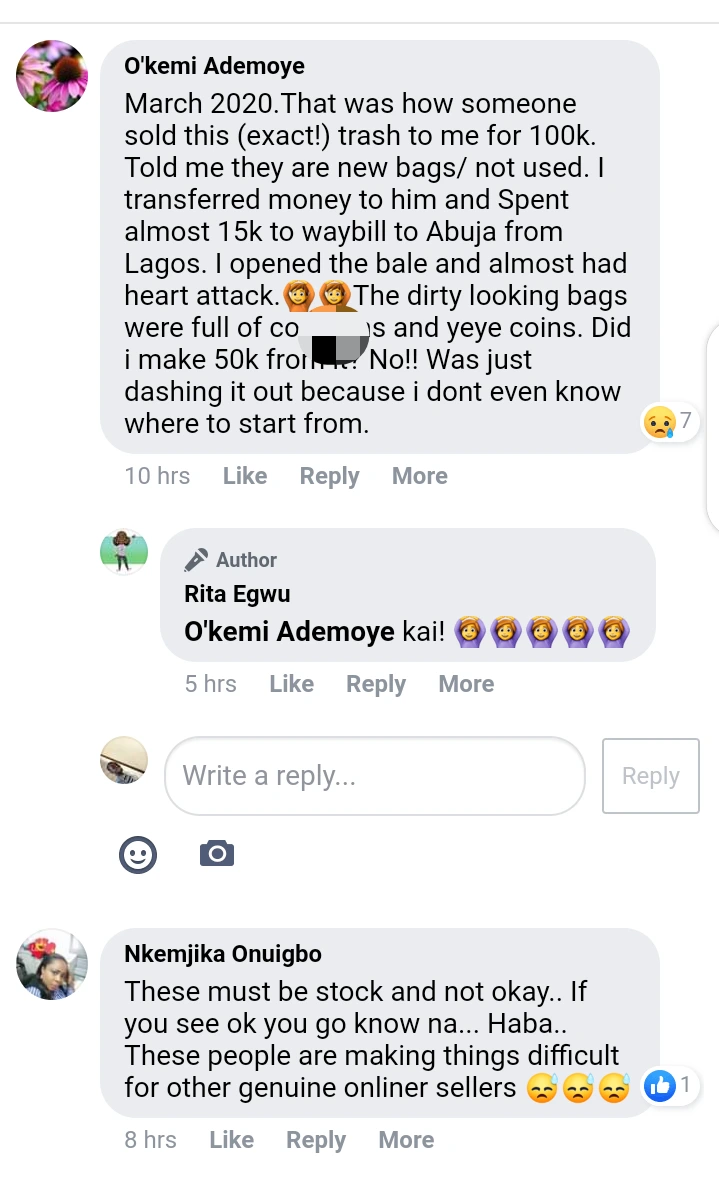Reply to Rita Egwu's comment

[375, 684]
